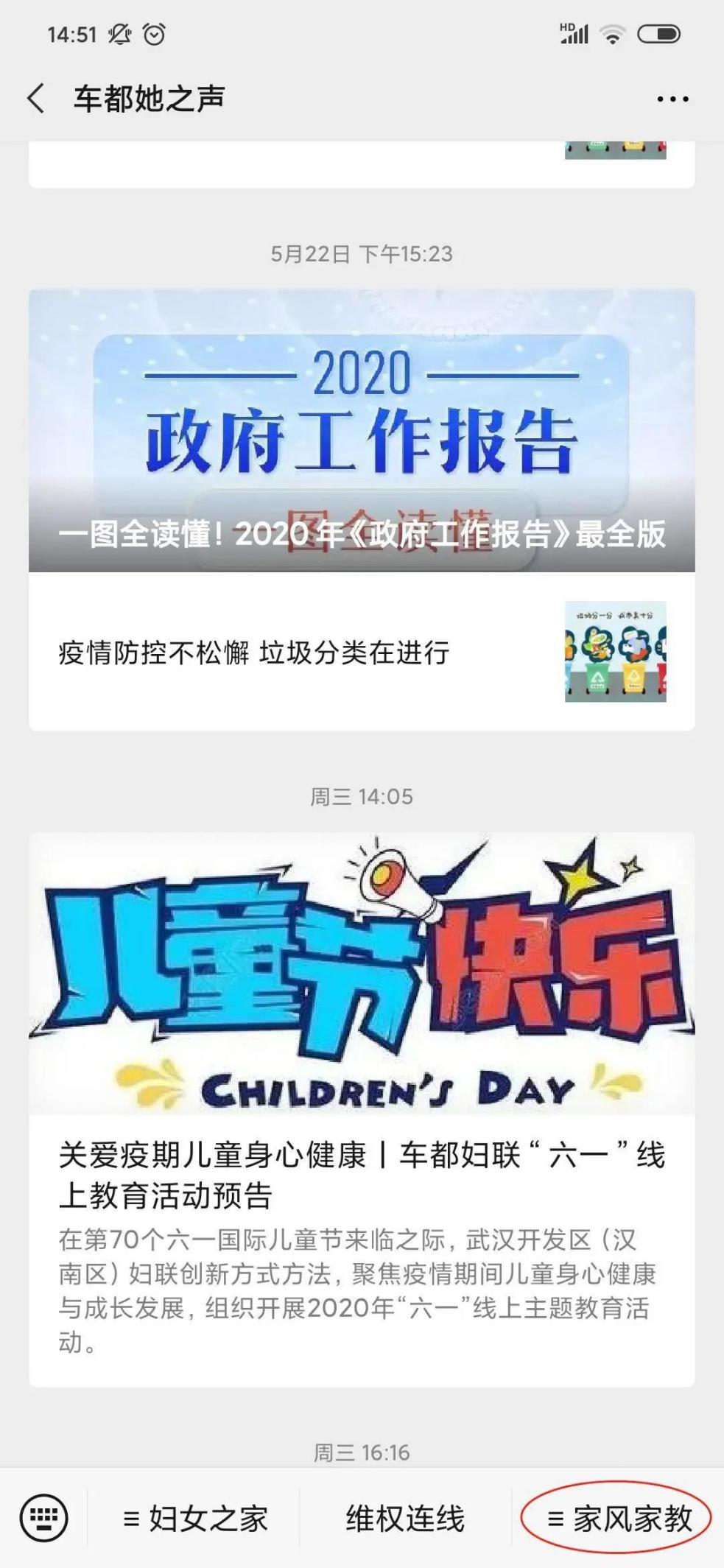Open the 儿童节快乐 六一 activity article
The image size is (724, 1568).
coord(362,1105)
